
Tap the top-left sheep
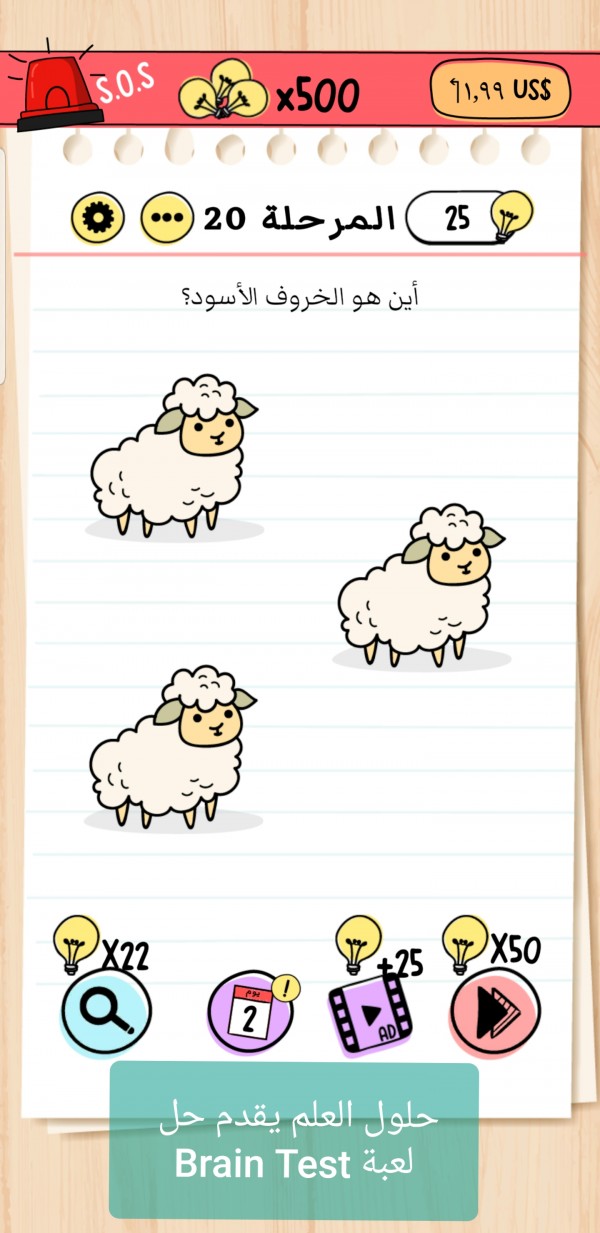tap(172, 455)
